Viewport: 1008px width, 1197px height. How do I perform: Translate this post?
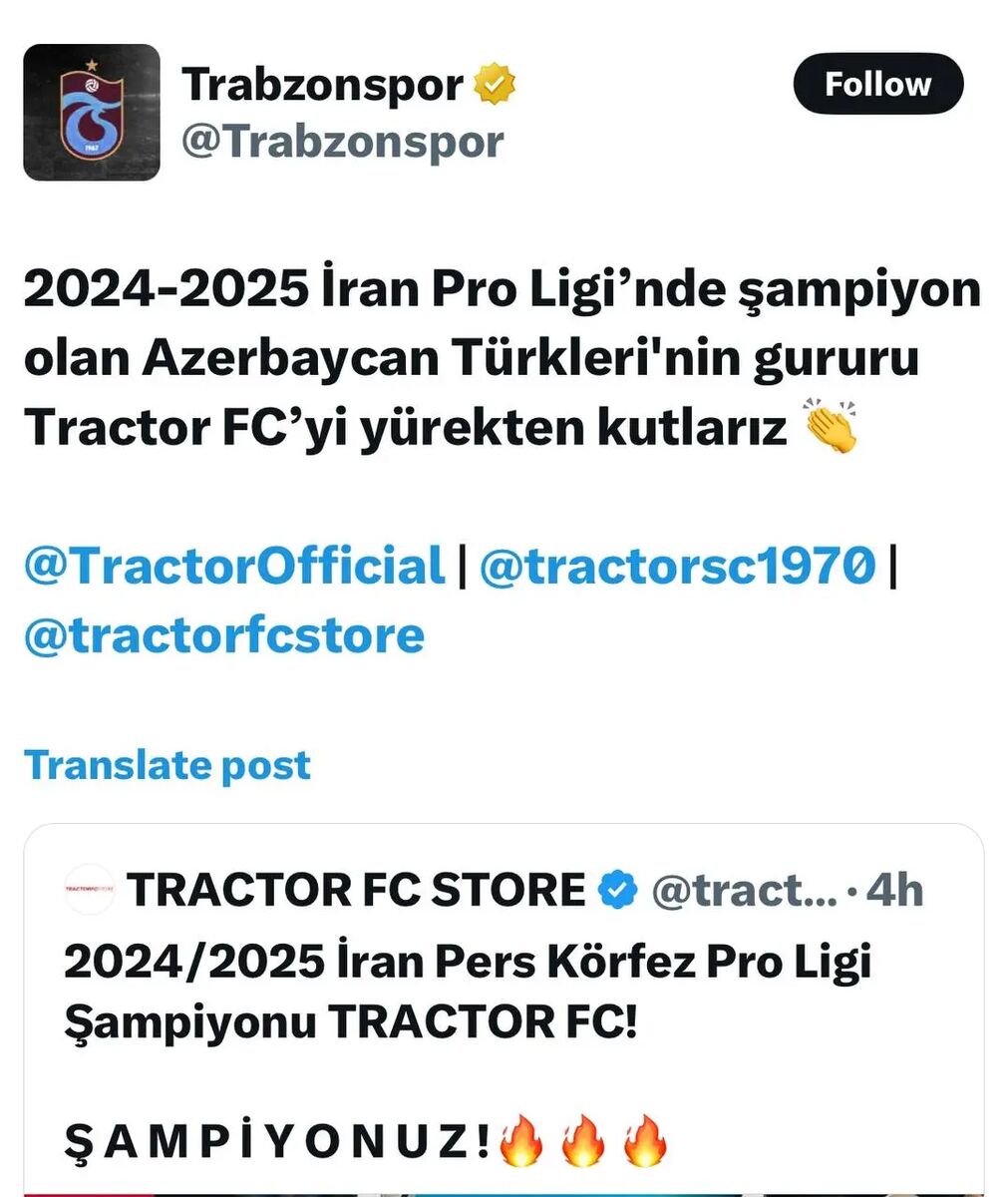click(x=167, y=765)
